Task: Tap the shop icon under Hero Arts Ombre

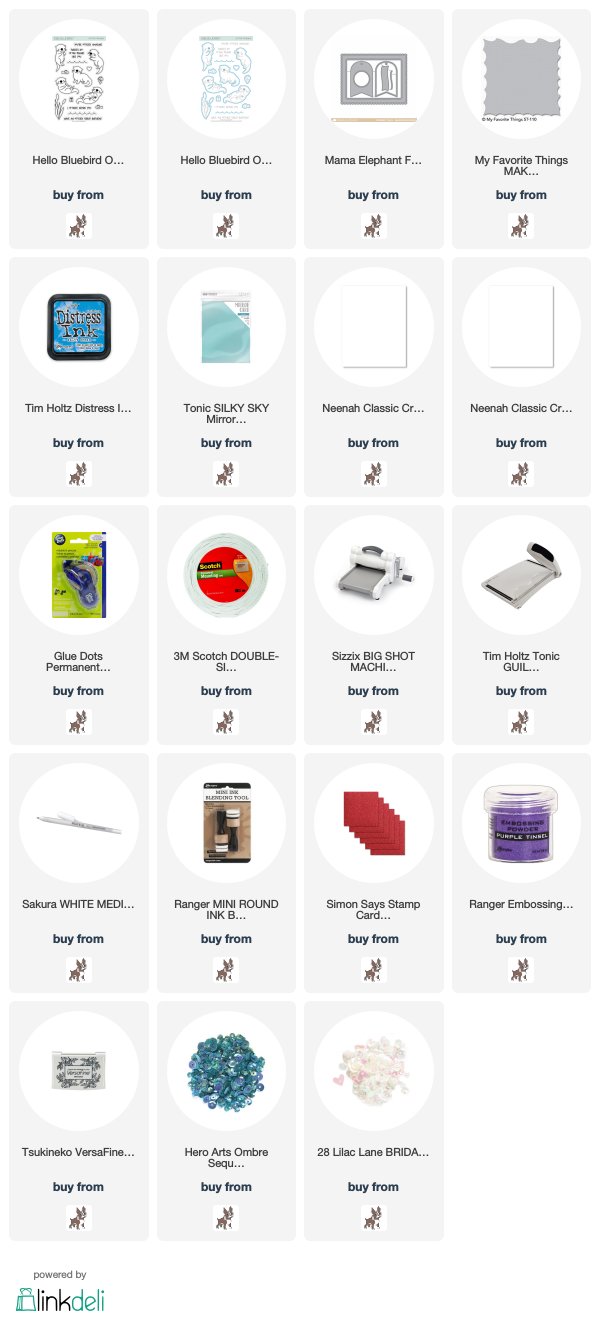Action: pyautogui.click(x=226, y=1217)
